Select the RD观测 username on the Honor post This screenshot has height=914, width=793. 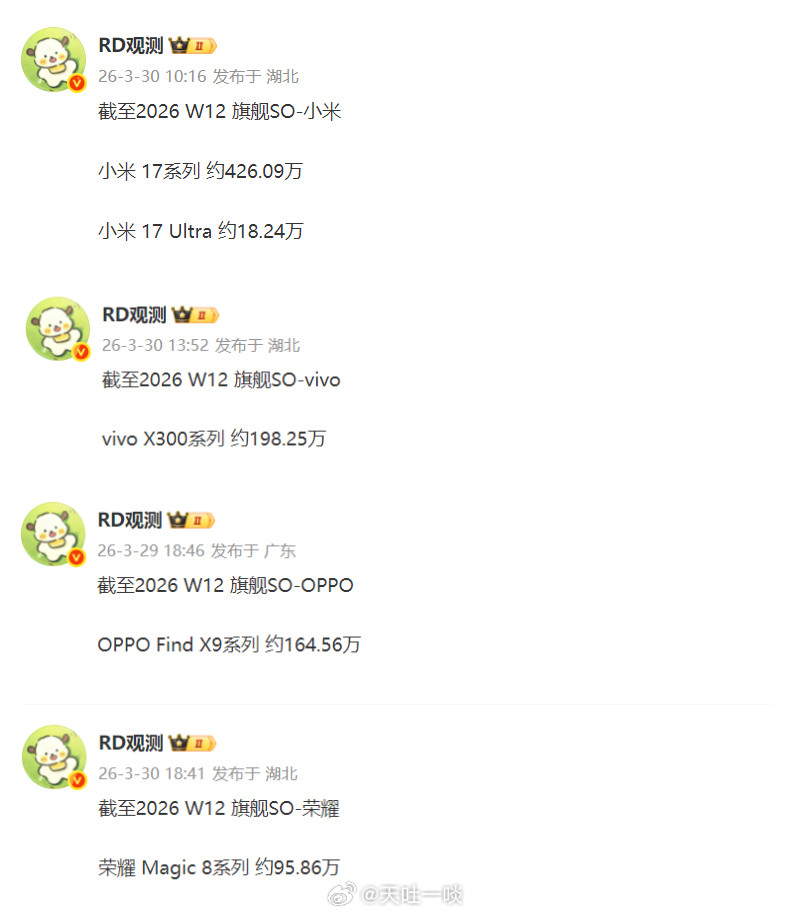click(x=134, y=742)
